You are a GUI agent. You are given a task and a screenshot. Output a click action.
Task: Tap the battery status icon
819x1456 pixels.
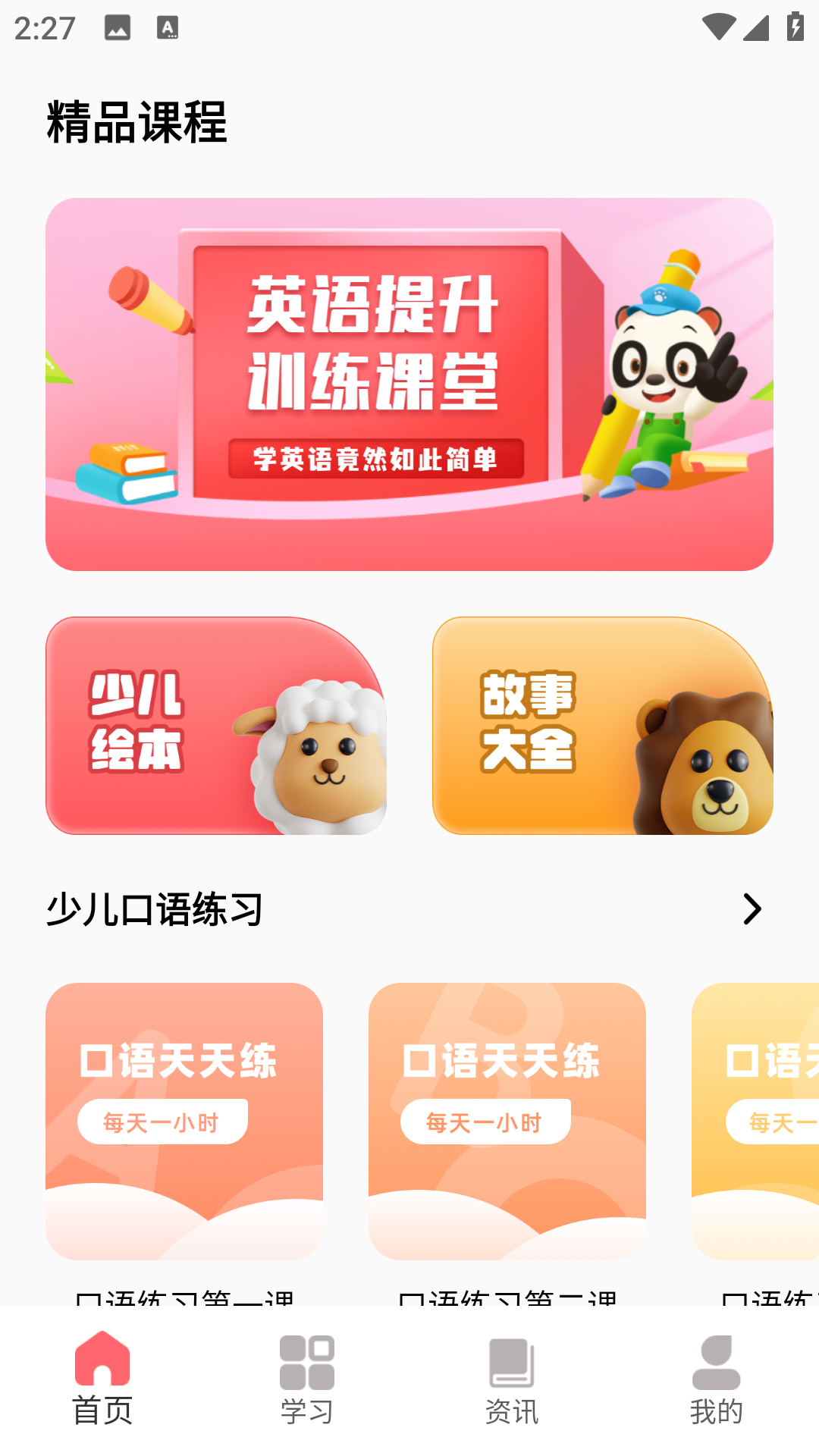coord(793,27)
